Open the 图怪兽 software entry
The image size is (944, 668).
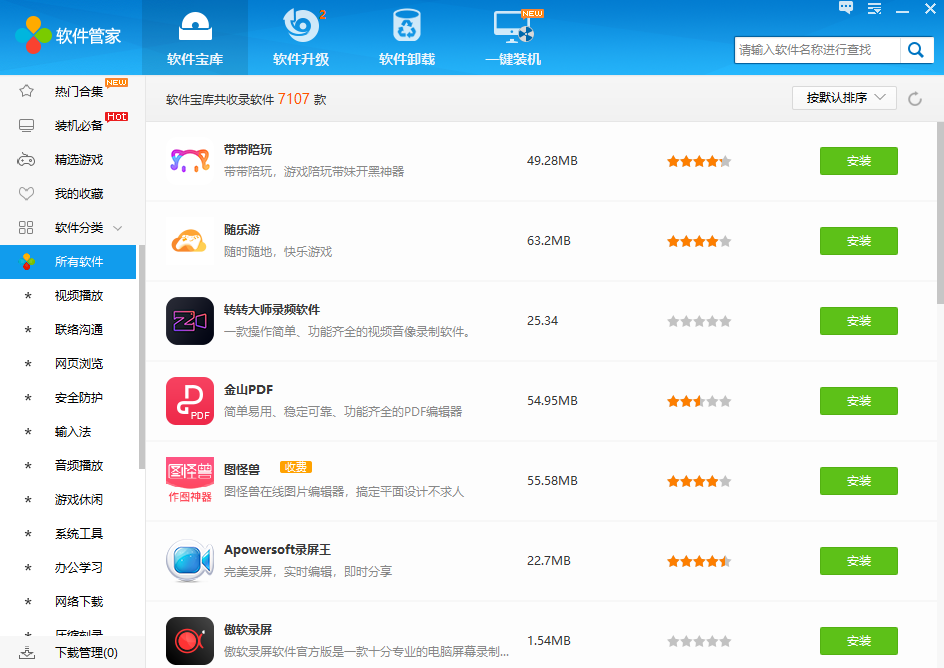point(242,469)
